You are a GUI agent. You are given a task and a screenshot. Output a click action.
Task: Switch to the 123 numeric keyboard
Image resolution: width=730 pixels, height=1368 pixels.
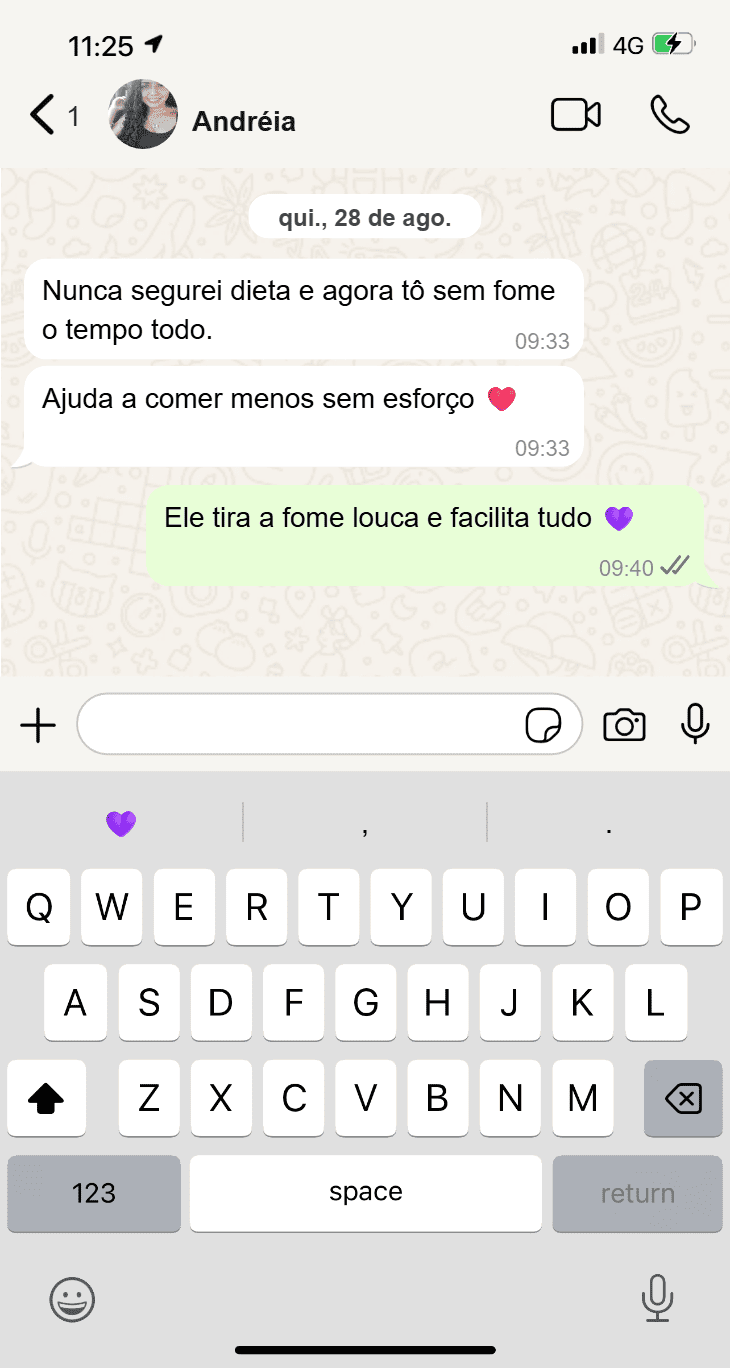94,1193
